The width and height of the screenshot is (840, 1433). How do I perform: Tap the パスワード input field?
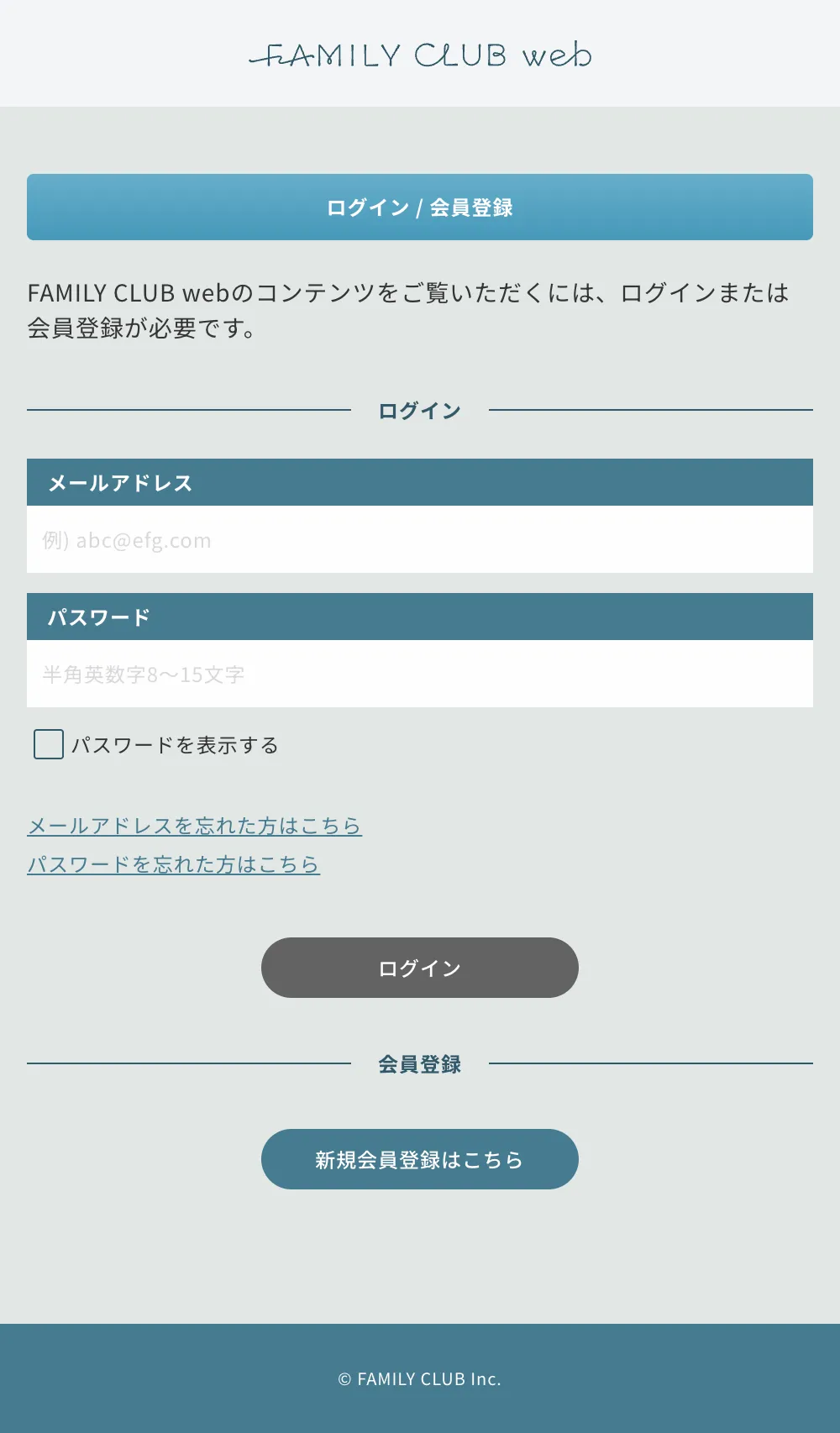tap(420, 674)
